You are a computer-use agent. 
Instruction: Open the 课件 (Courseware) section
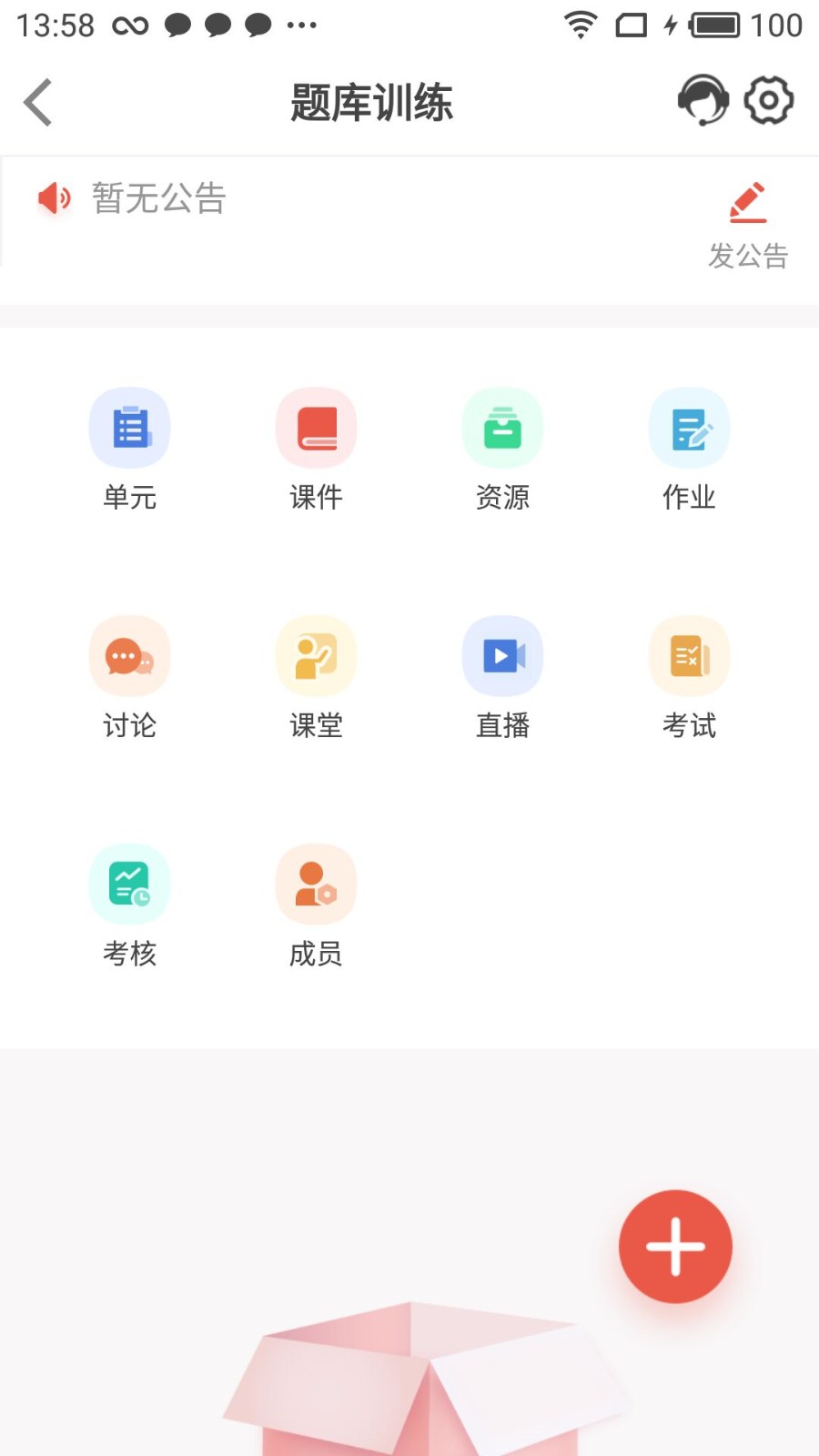pos(316,450)
